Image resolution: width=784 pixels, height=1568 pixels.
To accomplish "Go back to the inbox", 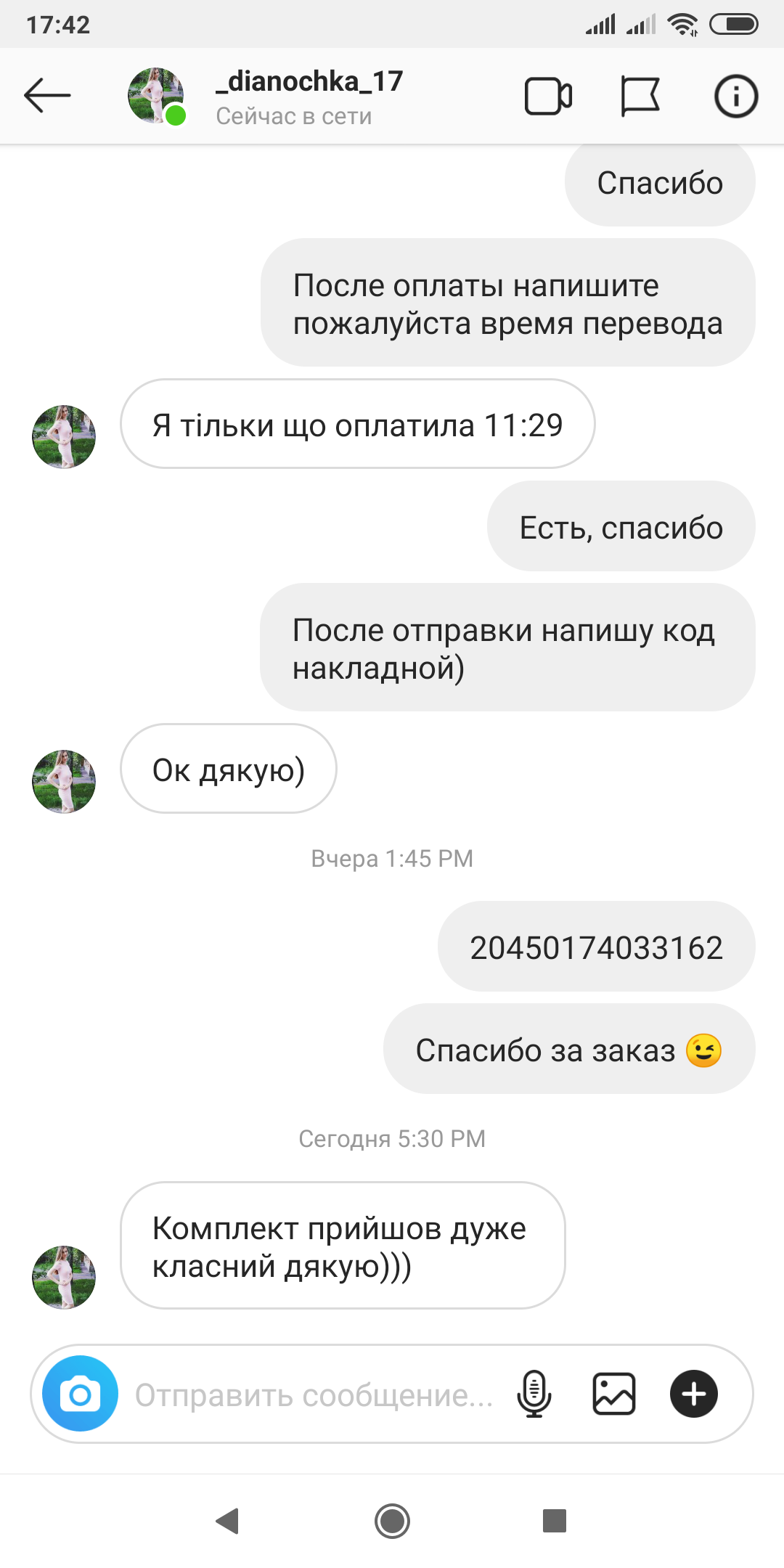I will (47, 96).
